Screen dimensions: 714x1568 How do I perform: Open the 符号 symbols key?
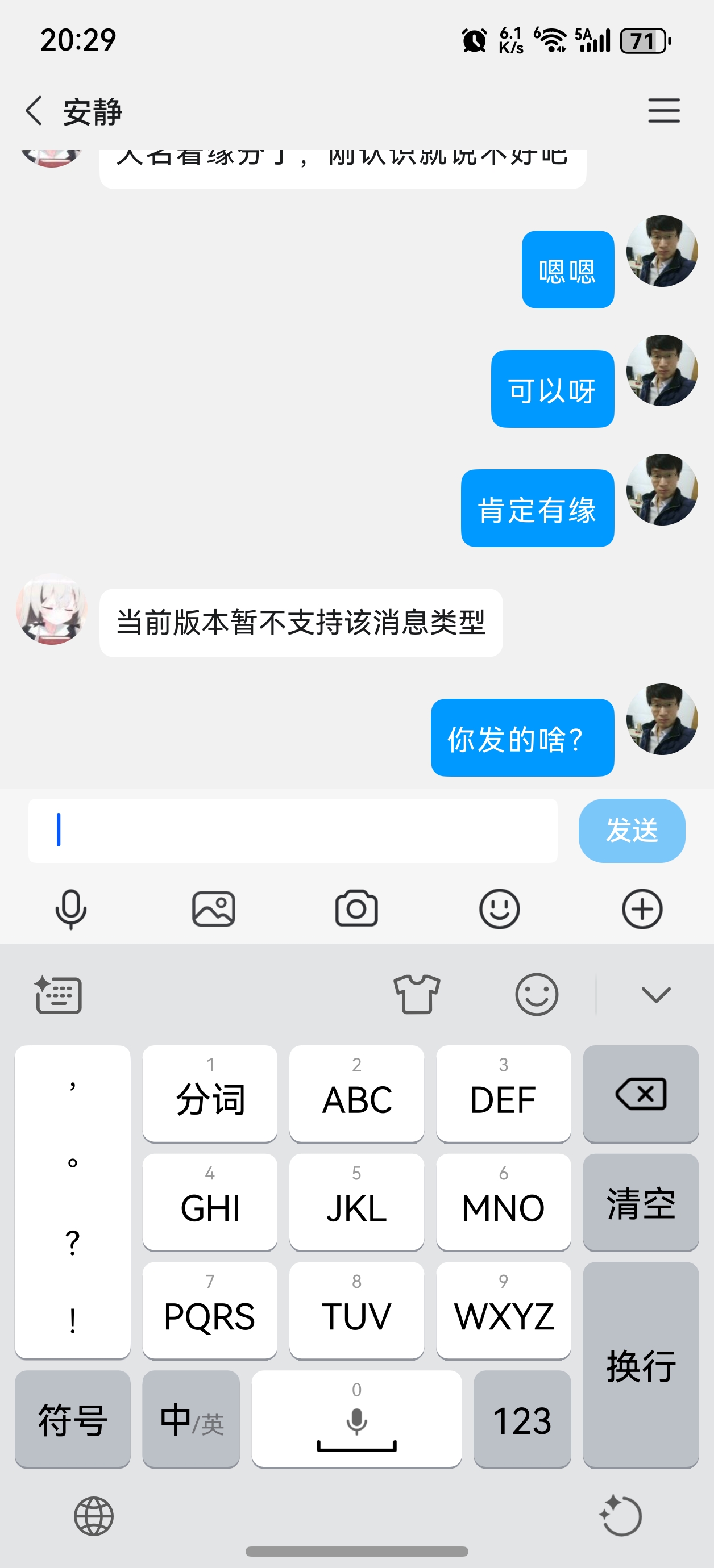pyautogui.click(x=73, y=1420)
